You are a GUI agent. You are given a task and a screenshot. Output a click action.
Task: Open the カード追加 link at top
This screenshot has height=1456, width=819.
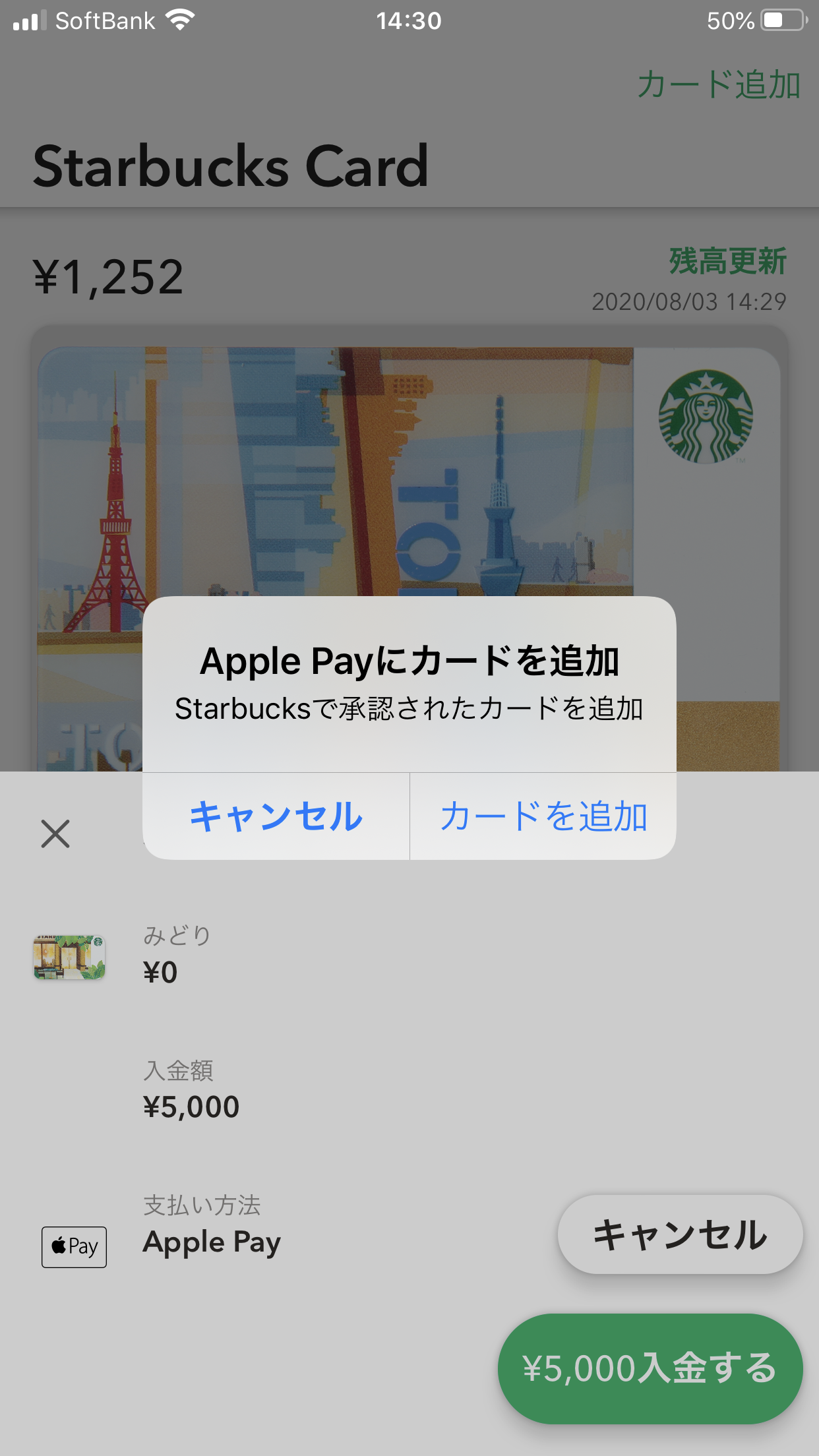[x=718, y=86]
